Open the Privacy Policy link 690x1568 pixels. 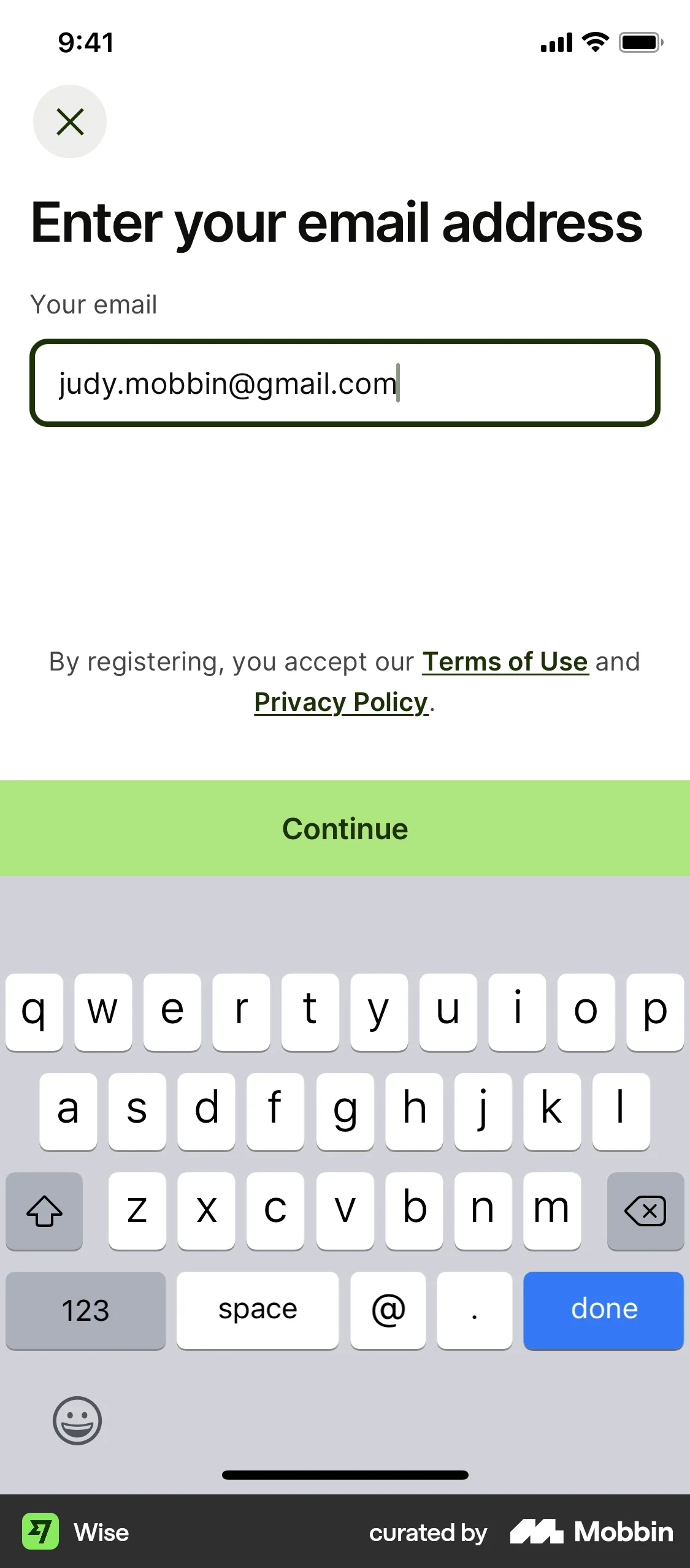pyautogui.click(x=340, y=702)
